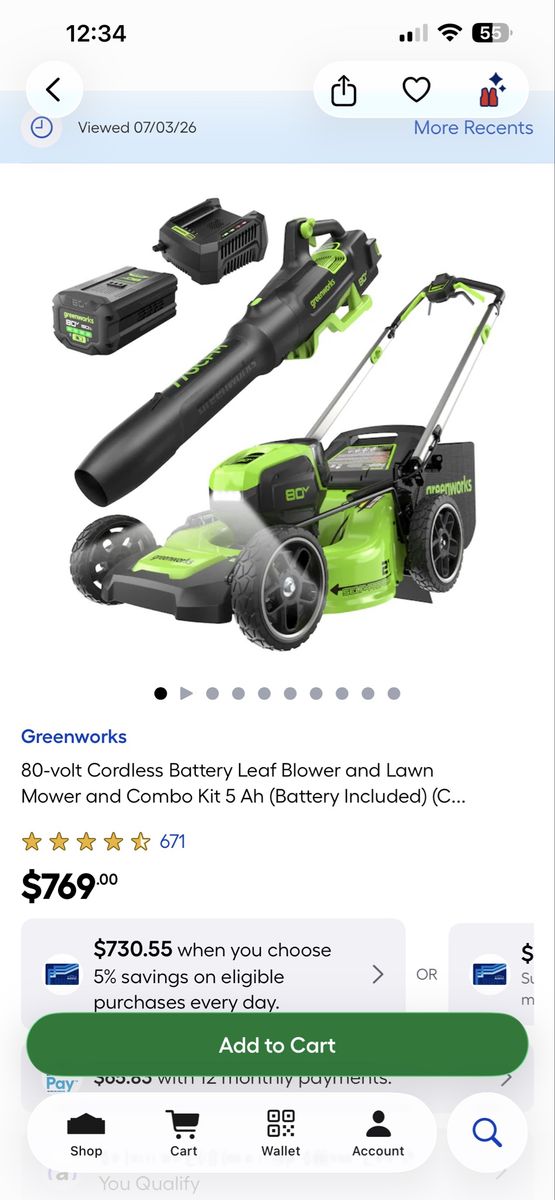Open search with the magnifier button
Image resolution: width=555 pixels, height=1200 pixels.
pyautogui.click(x=487, y=1133)
